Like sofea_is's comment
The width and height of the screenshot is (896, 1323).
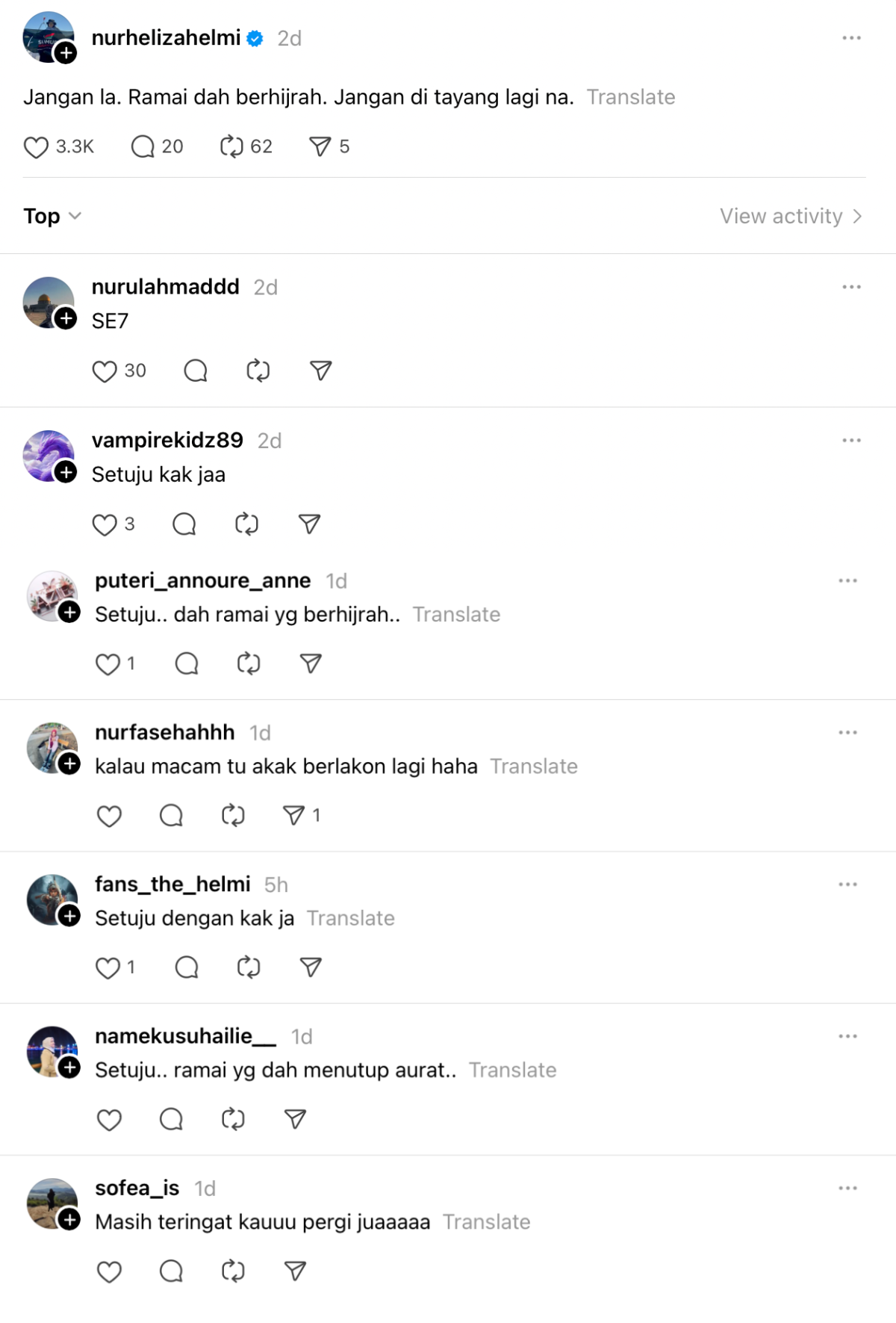tap(109, 1271)
